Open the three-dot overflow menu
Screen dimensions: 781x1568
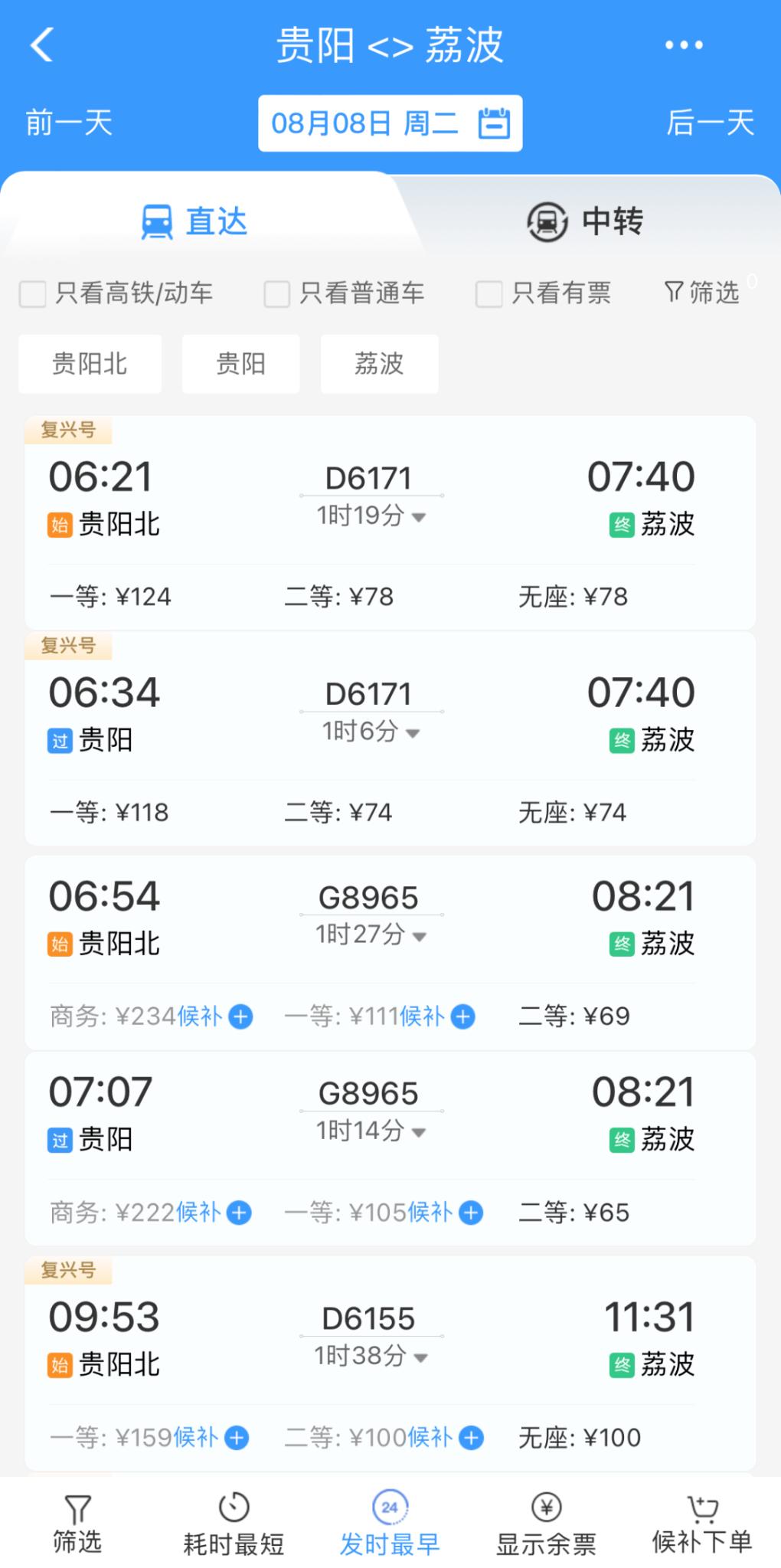click(x=683, y=45)
